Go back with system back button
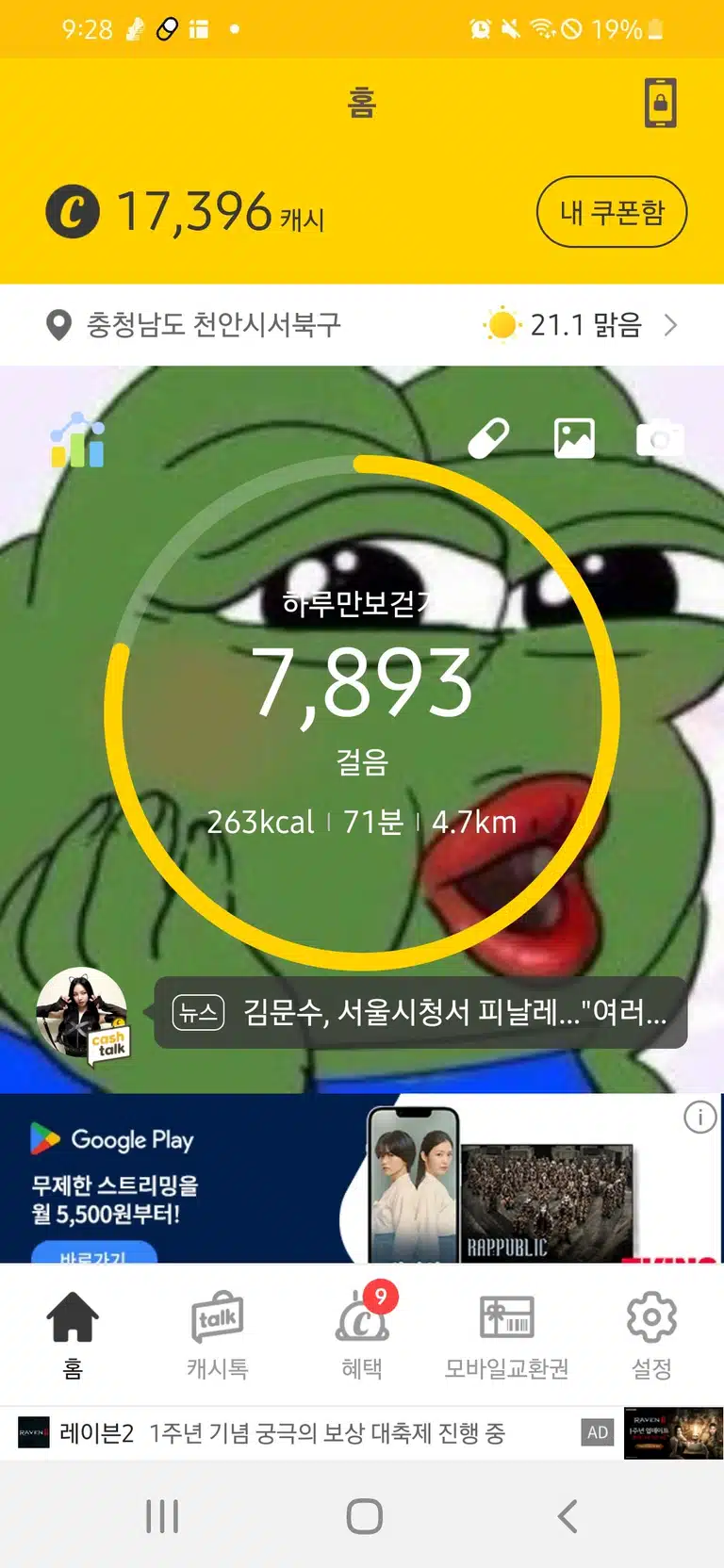This screenshot has width=724, height=1568. click(567, 1516)
